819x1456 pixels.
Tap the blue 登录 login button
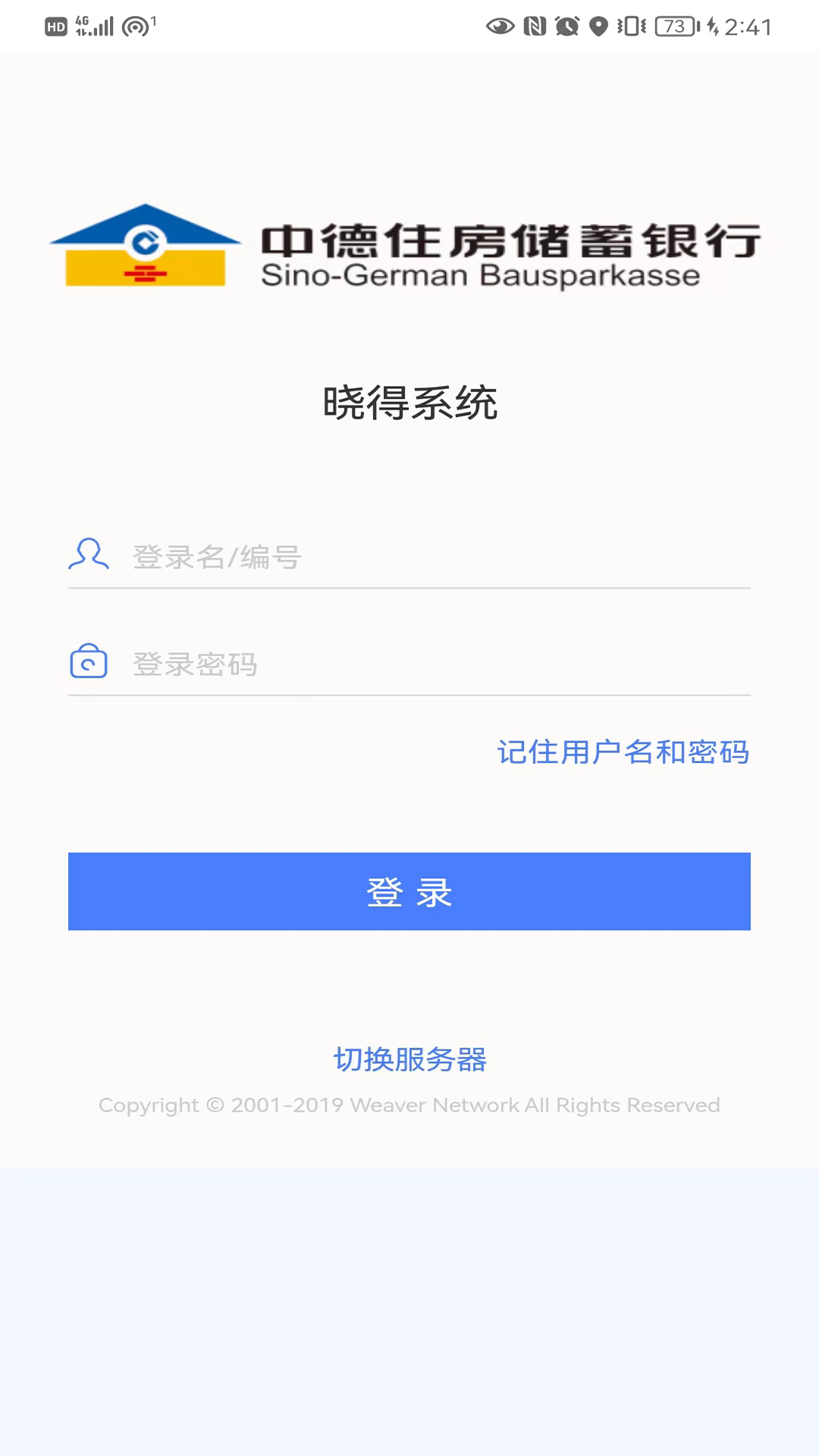click(409, 892)
